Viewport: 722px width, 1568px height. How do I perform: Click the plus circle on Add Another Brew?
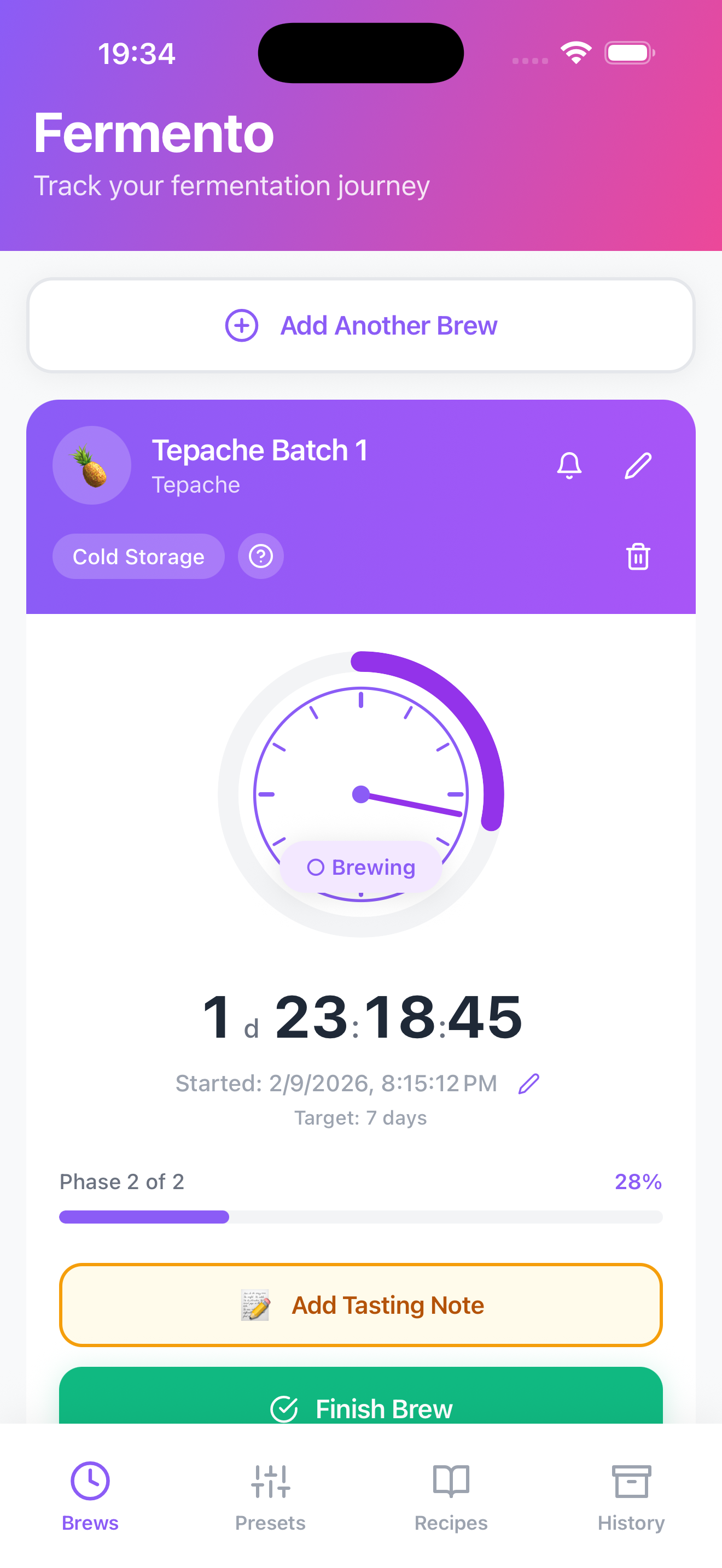[243, 325]
